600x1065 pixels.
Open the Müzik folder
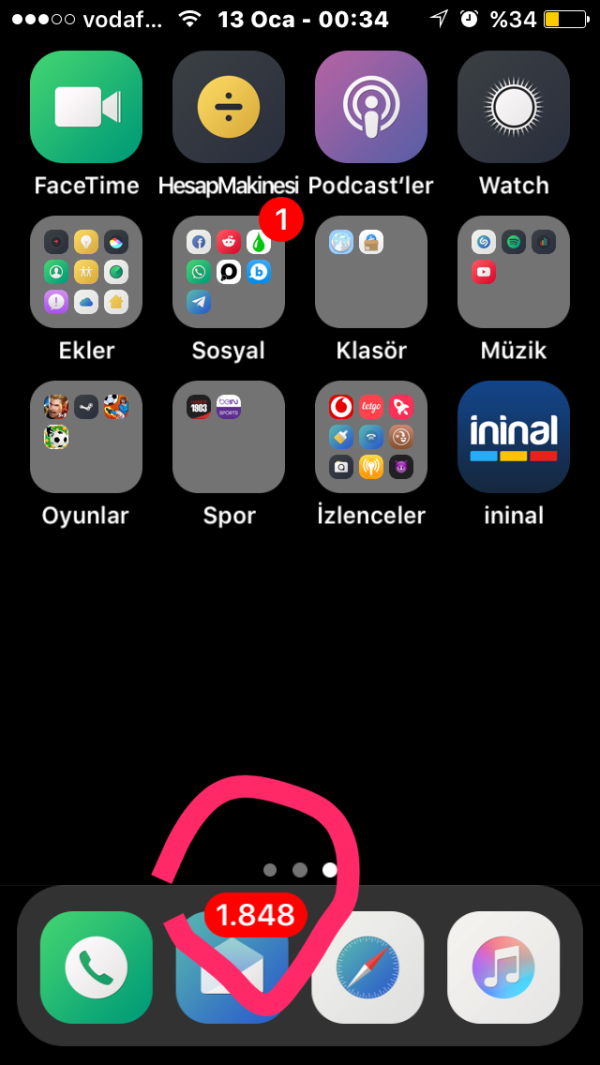(514, 272)
